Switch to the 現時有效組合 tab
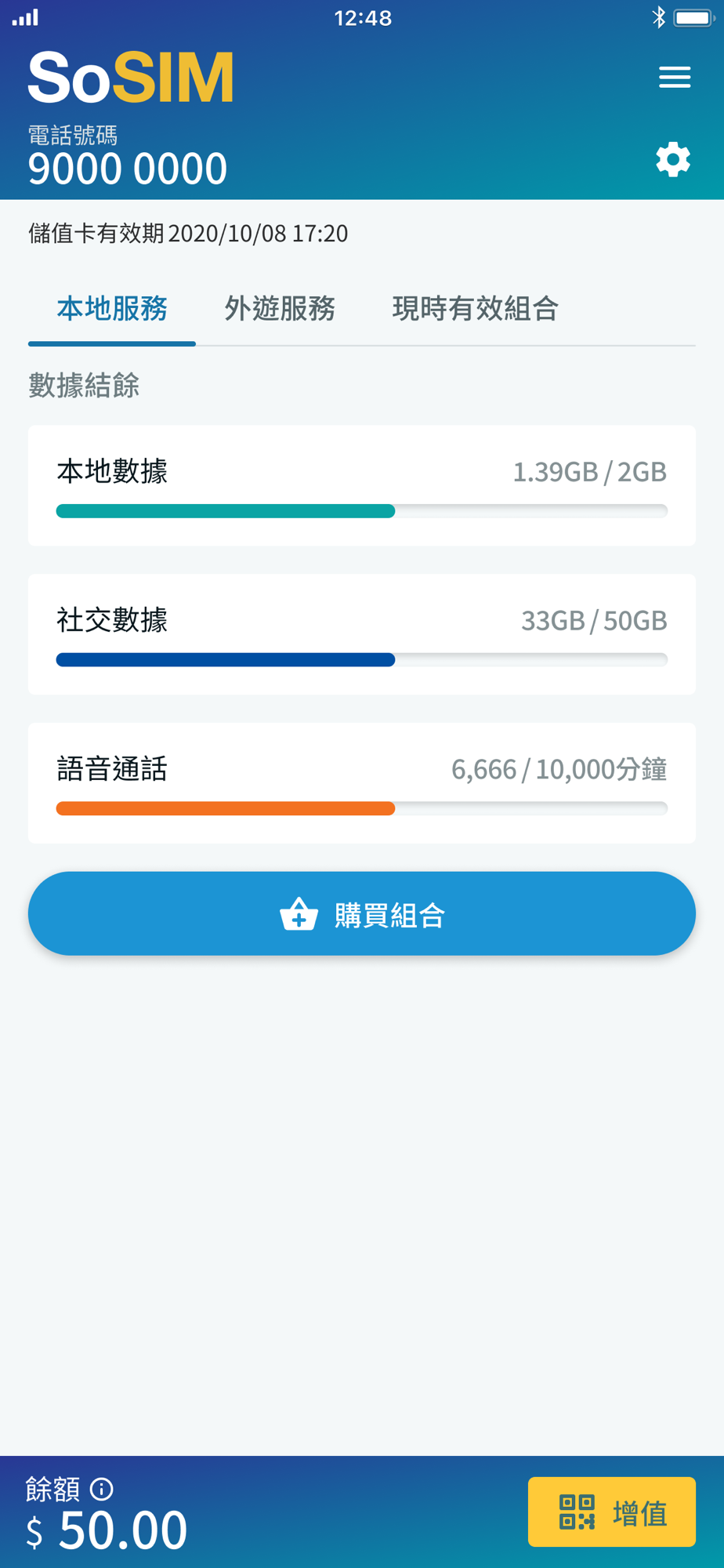The width and height of the screenshot is (724, 1568). (x=475, y=309)
